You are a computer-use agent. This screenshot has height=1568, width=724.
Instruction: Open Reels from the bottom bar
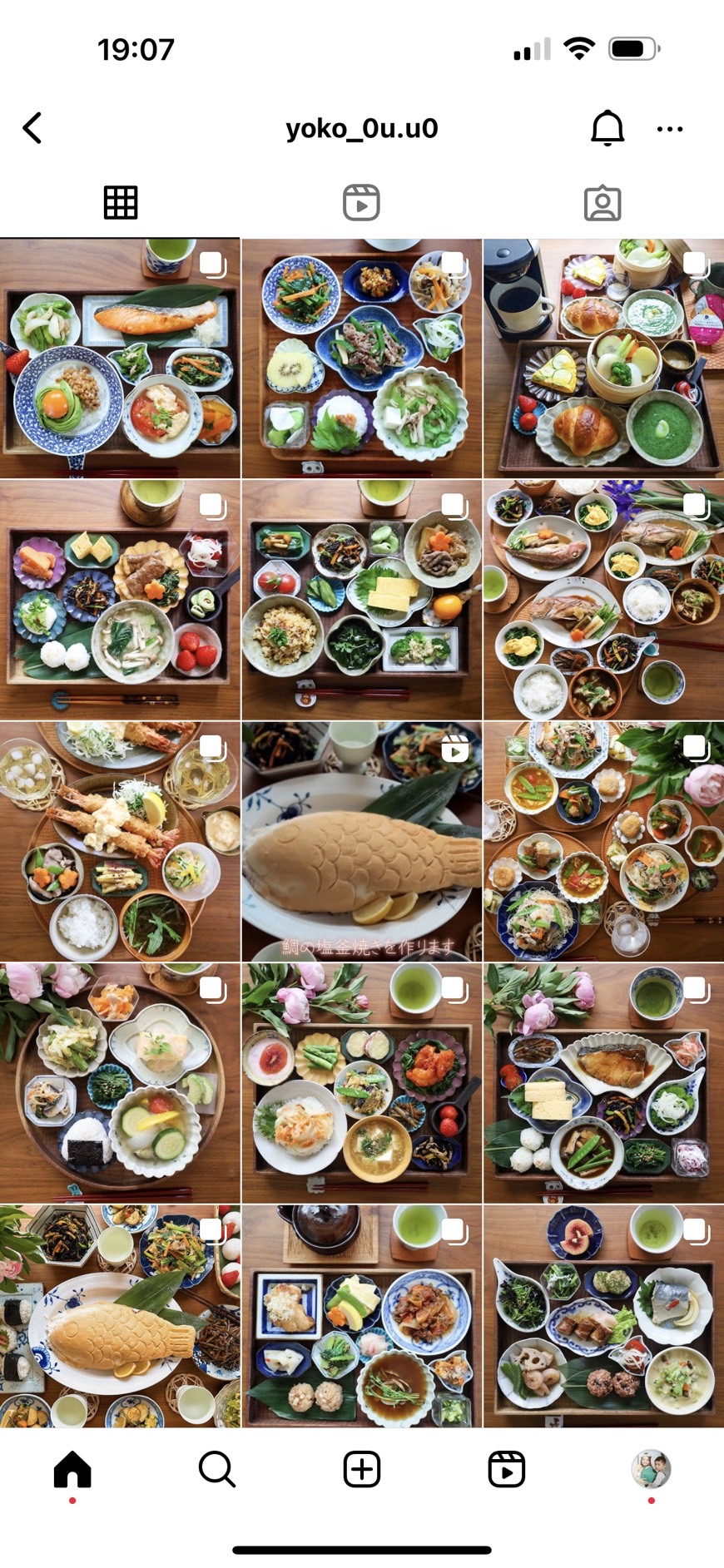pyautogui.click(x=506, y=1469)
